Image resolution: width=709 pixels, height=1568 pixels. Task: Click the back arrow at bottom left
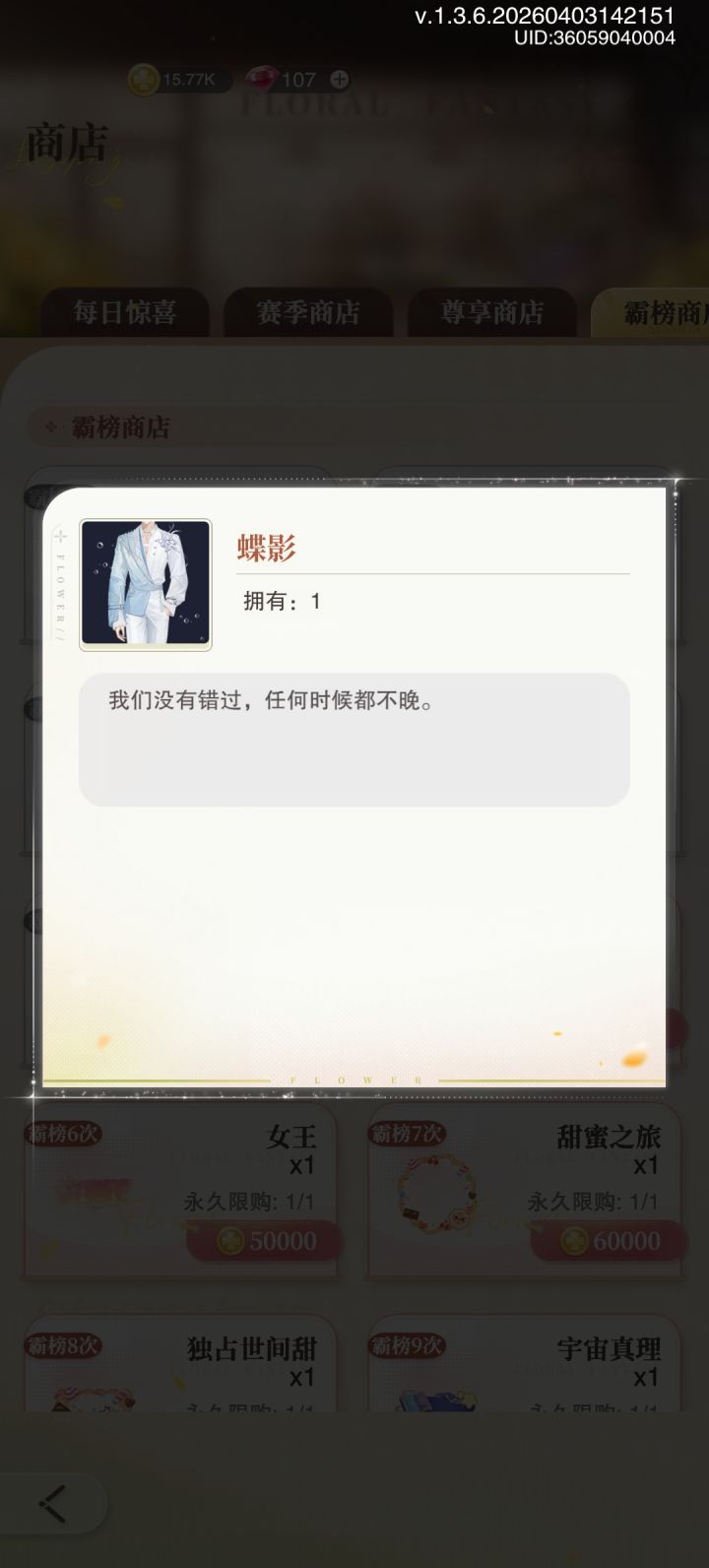51,1504
